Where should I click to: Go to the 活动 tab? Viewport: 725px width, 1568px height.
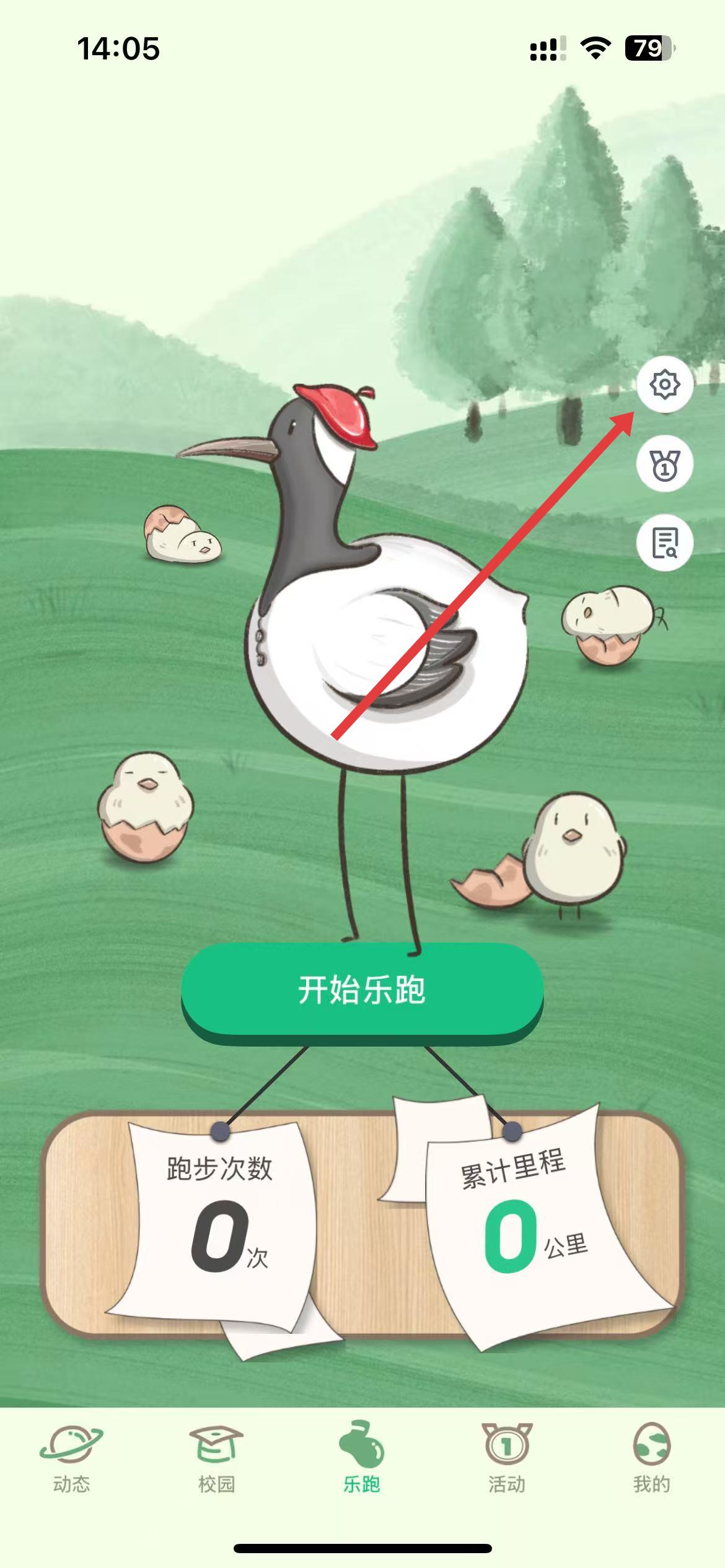point(507,1457)
